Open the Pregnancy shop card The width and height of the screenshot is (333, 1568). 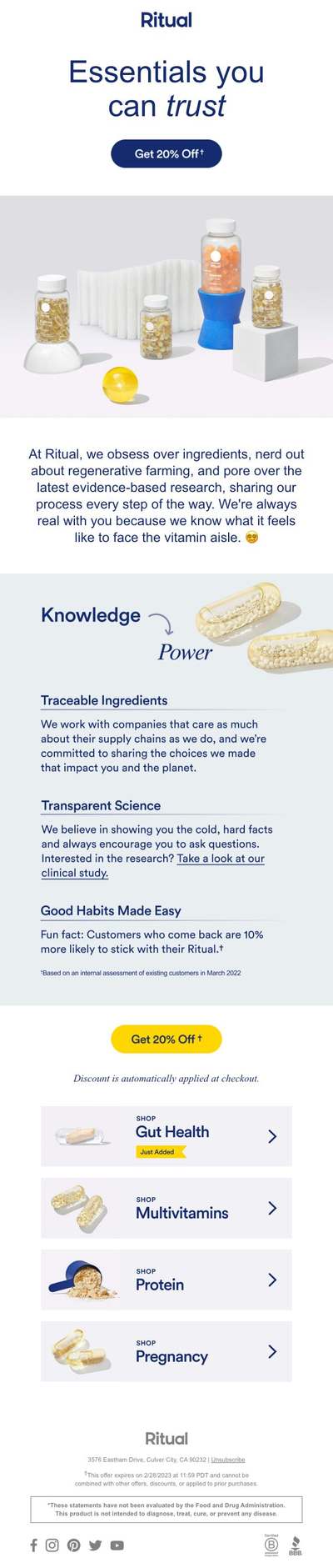(x=166, y=1350)
